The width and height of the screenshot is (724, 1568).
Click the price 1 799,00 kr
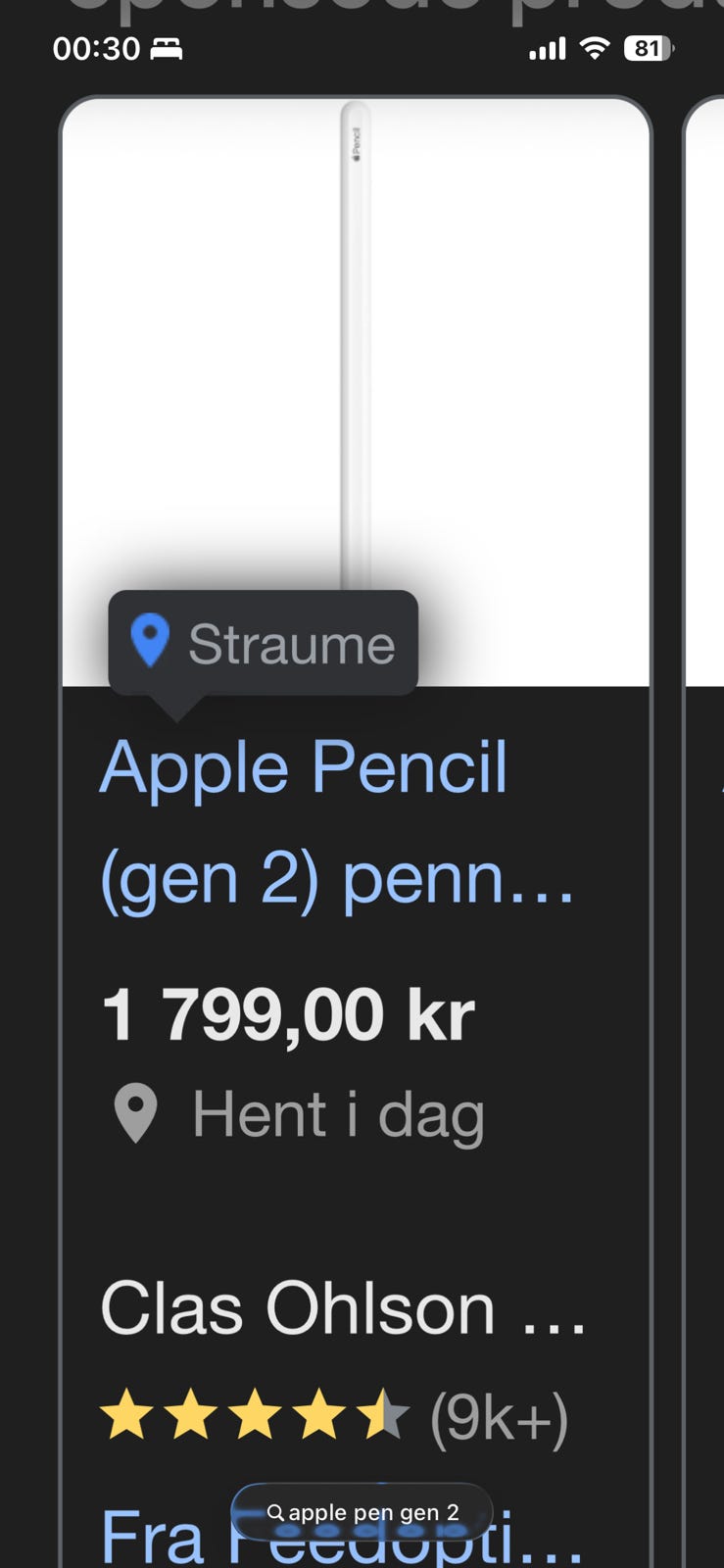pos(289,1011)
